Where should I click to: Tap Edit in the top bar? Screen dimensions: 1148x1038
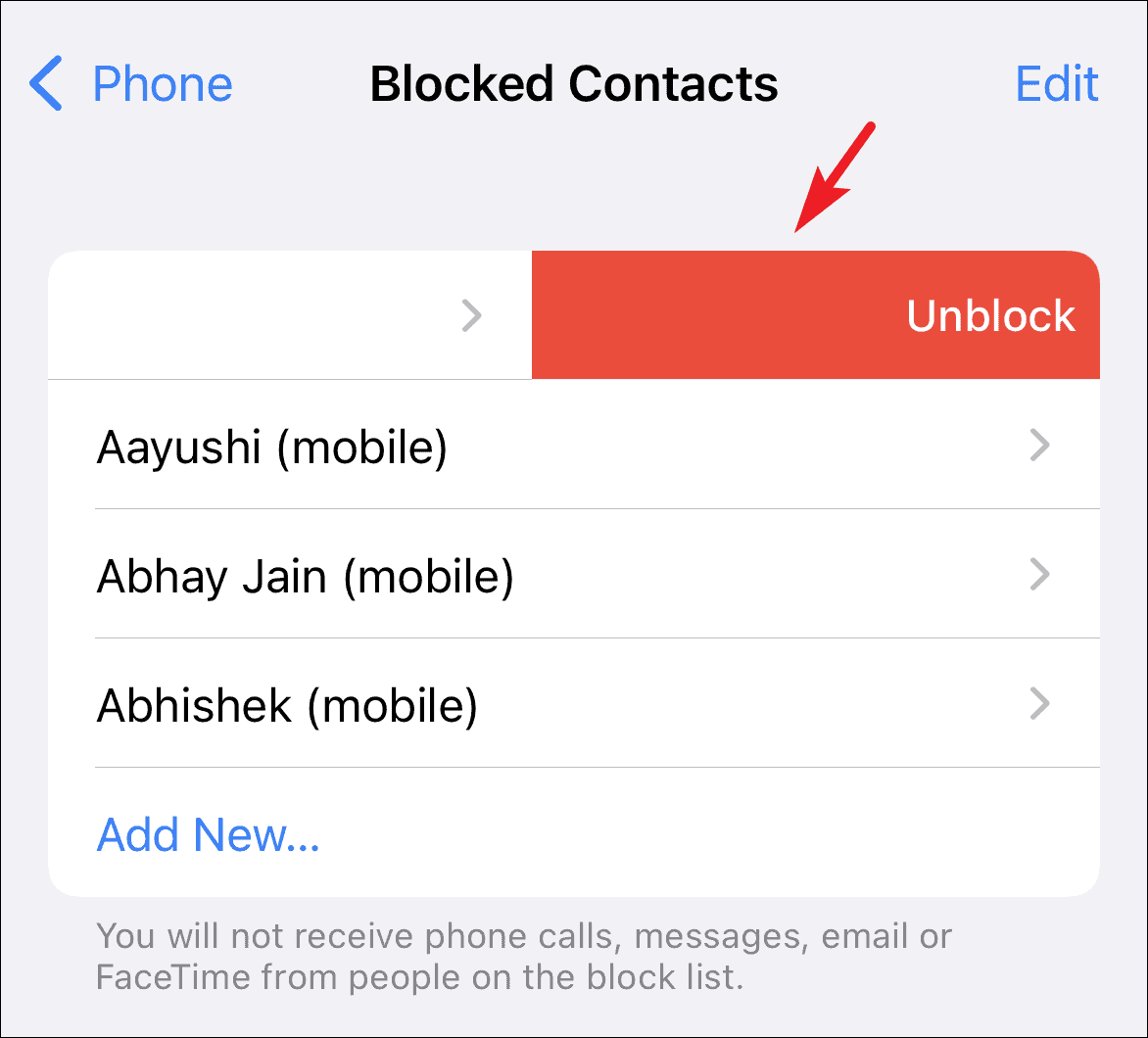tap(1056, 84)
